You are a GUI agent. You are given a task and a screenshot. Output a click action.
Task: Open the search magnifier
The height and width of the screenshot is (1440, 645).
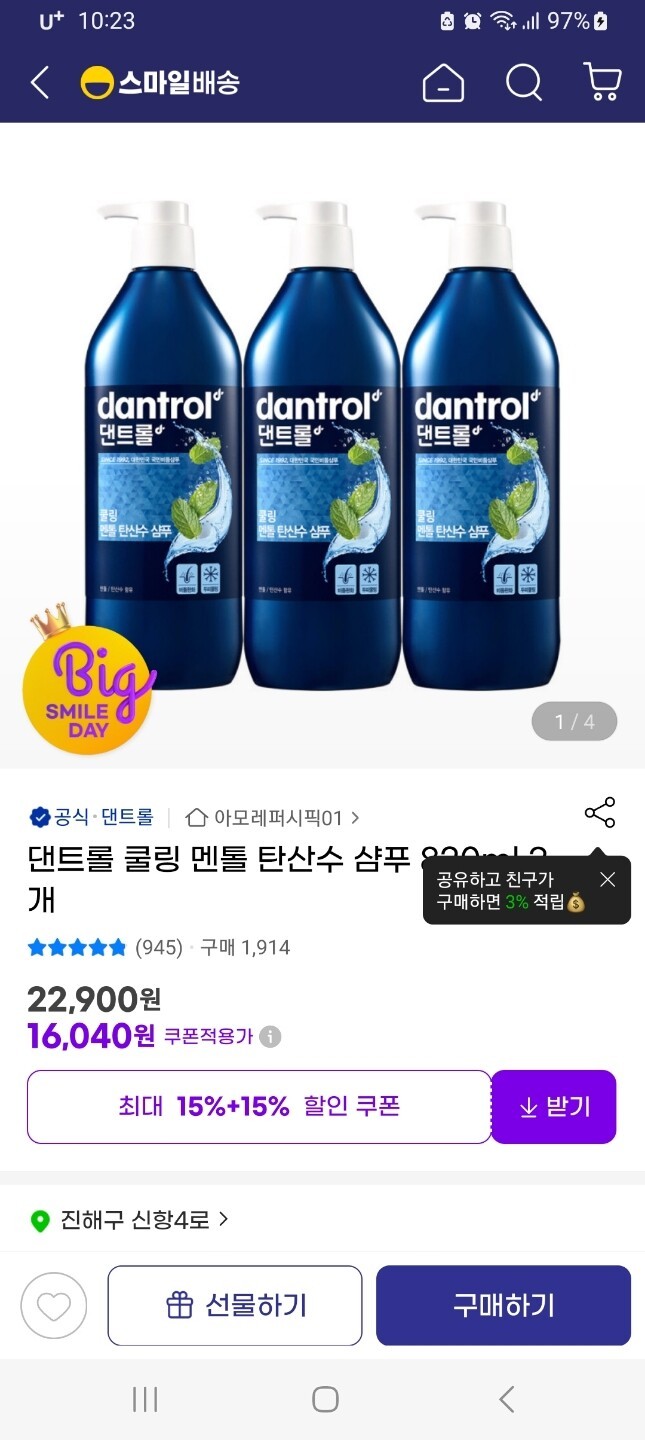pos(523,83)
